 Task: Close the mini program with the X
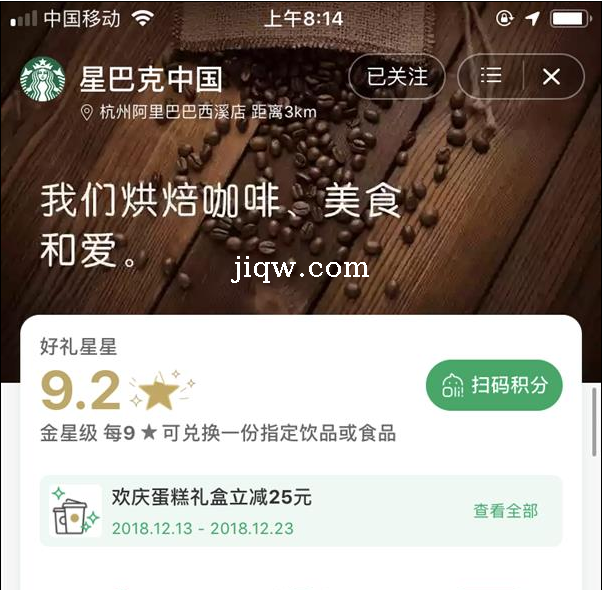point(551,76)
